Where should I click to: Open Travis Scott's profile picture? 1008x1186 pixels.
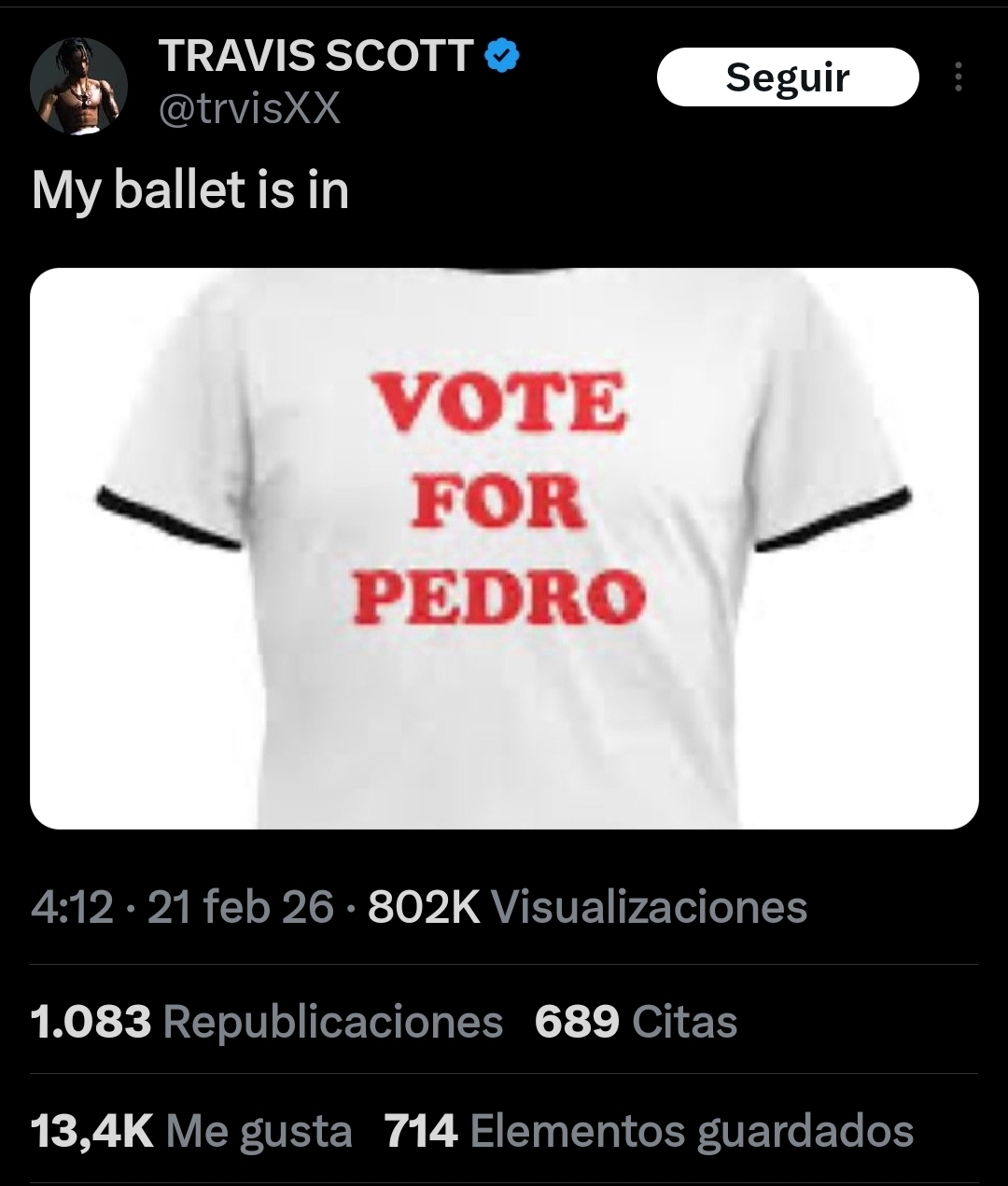[78, 87]
